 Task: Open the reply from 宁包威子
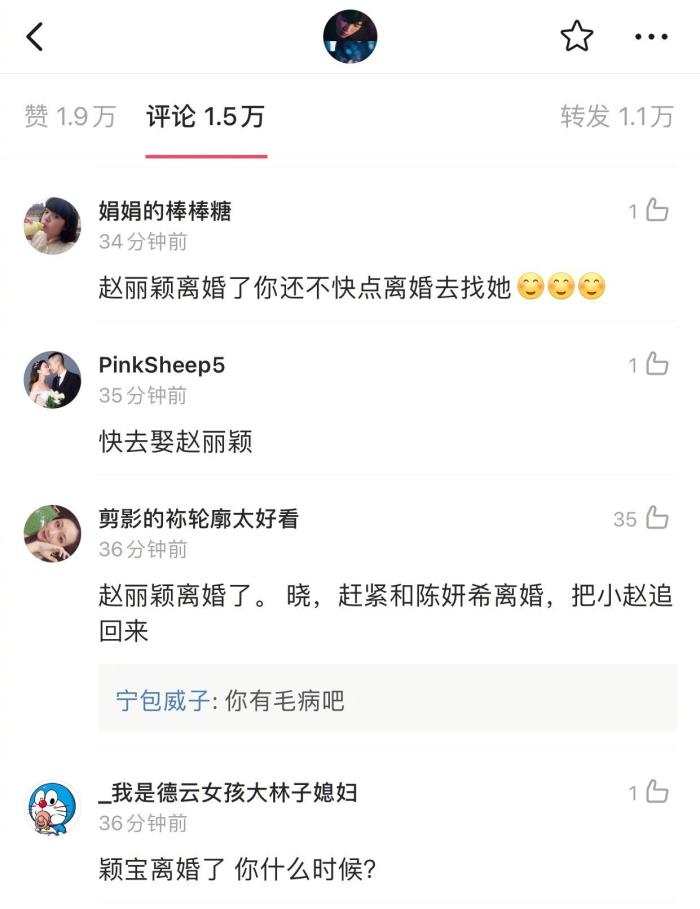click(230, 701)
